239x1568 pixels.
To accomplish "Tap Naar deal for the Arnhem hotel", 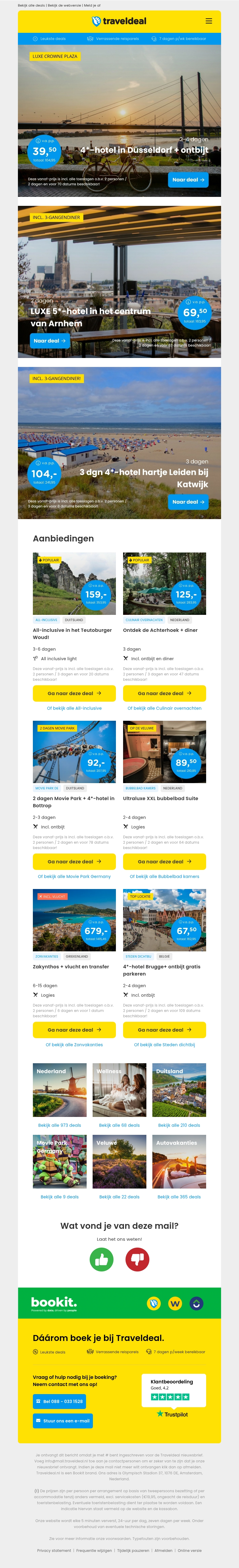I will (x=49, y=341).
